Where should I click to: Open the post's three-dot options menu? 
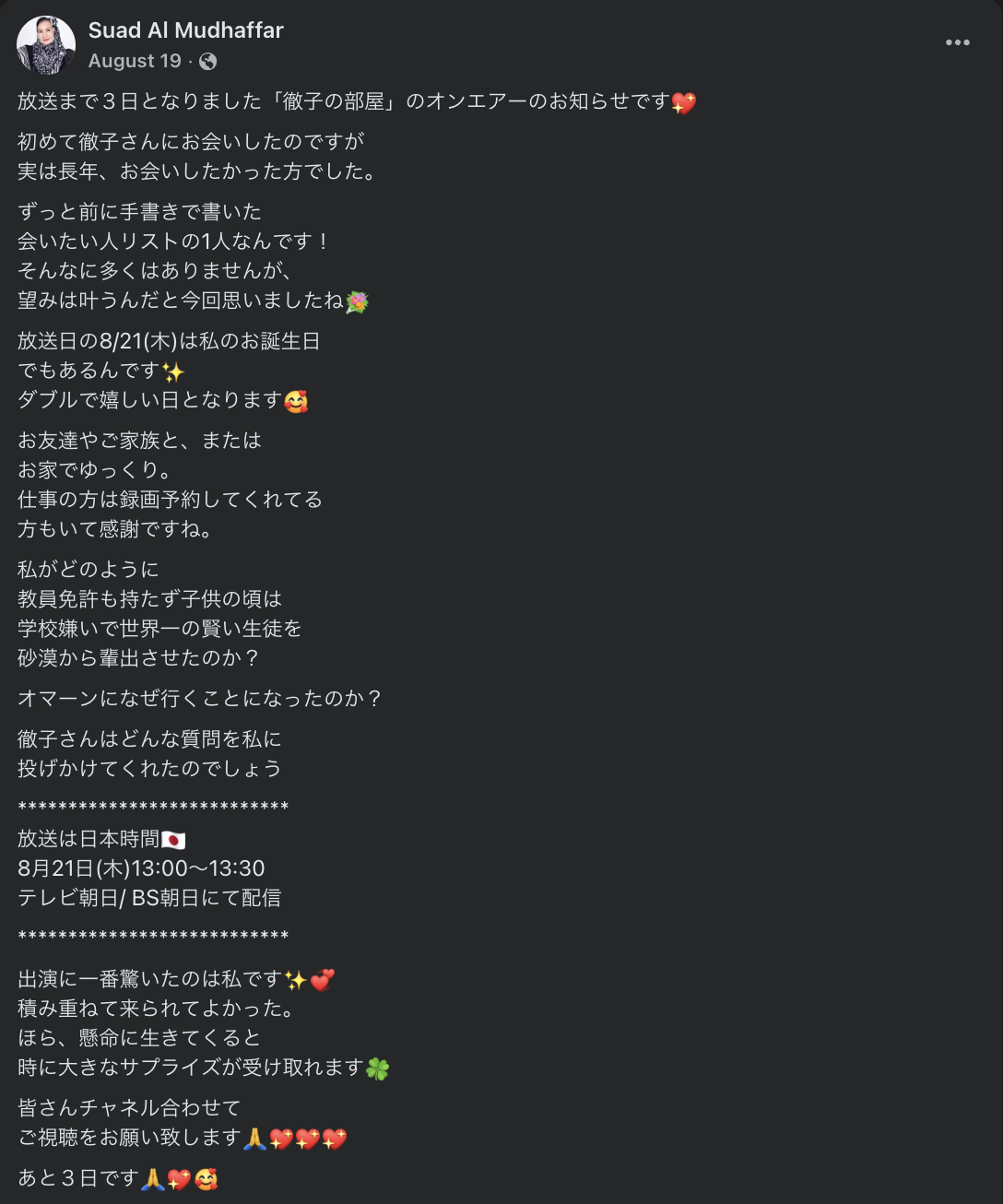[957, 42]
